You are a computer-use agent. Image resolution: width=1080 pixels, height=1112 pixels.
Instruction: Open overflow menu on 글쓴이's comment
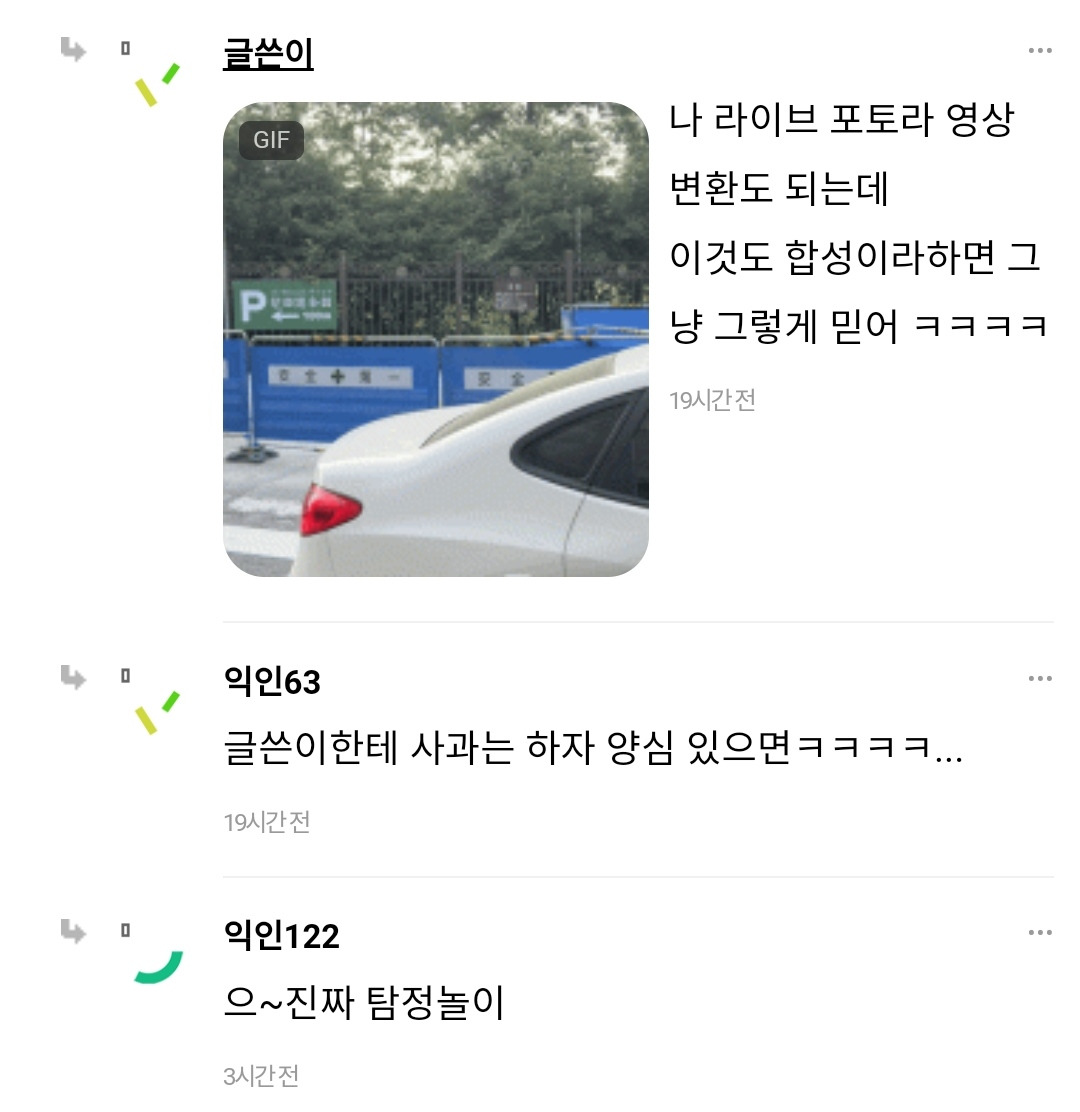[x=1040, y=51]
